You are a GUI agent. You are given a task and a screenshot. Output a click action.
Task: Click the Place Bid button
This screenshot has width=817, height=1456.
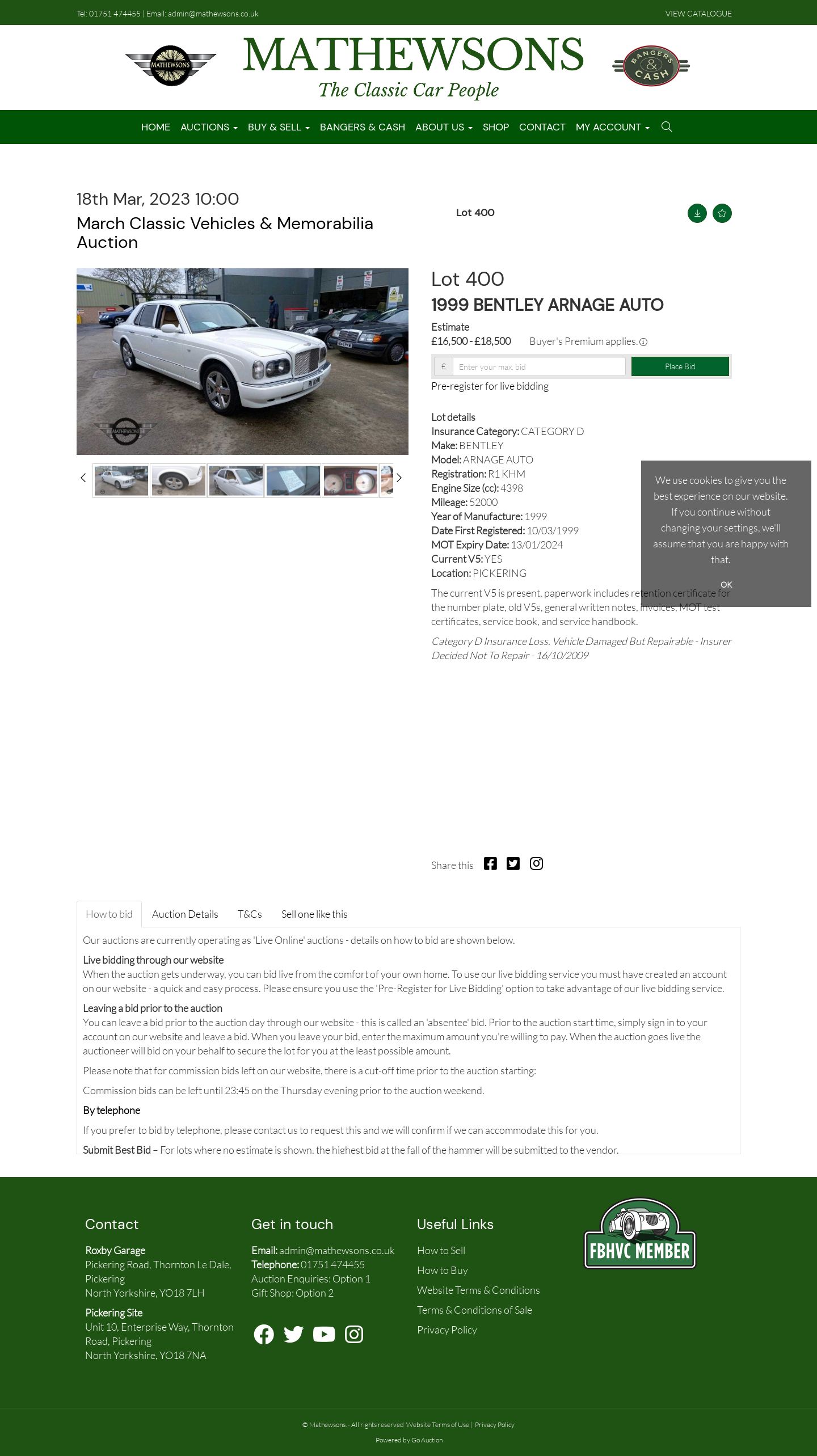(680, 366)
